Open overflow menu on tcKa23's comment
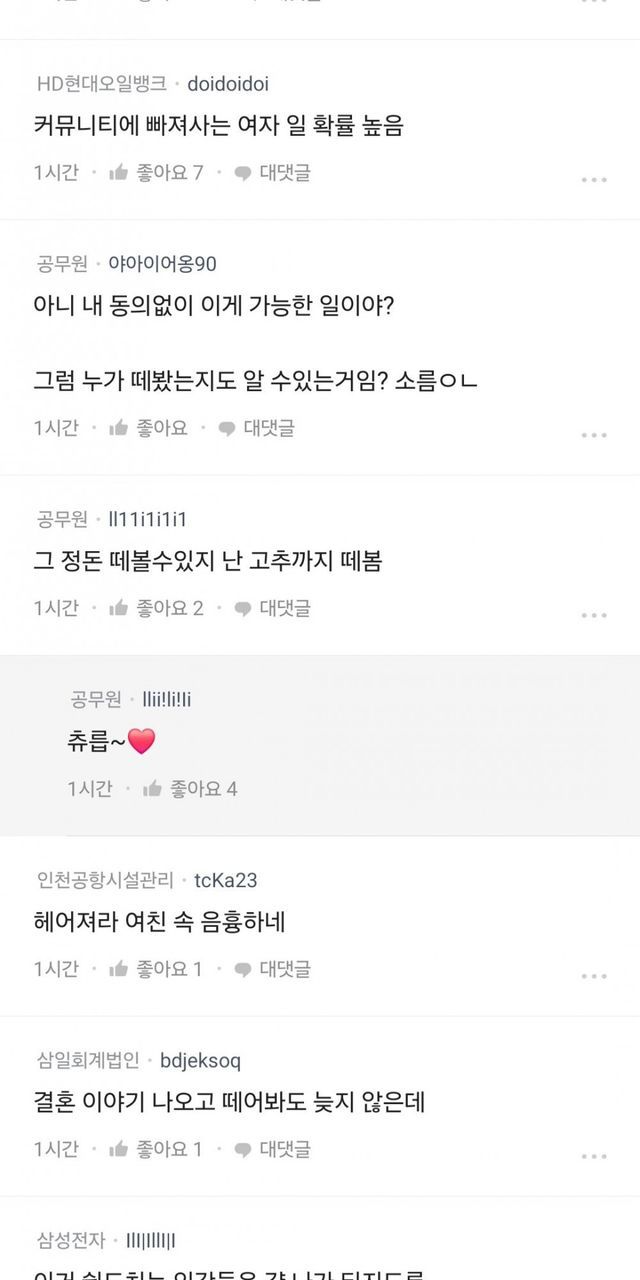Image resolution: width=640 pixels, height=1280 pixels. [594, 975]
